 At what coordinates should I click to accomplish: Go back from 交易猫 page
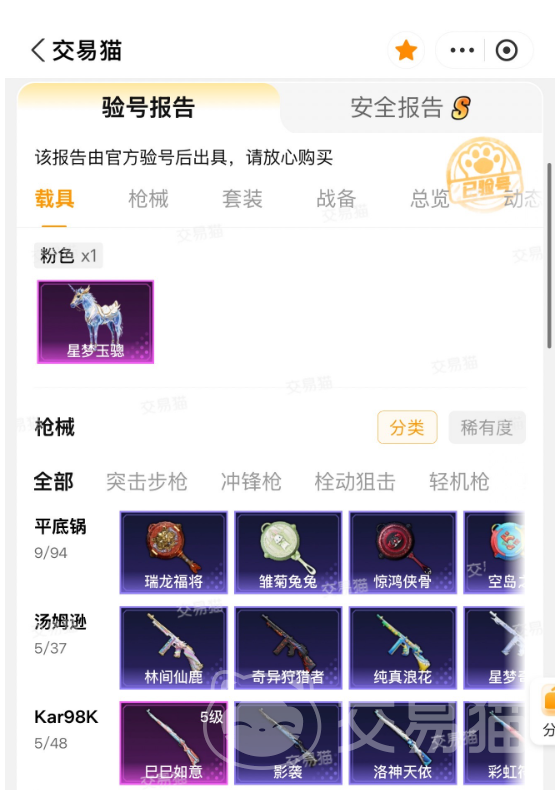[x=39, y=50]
